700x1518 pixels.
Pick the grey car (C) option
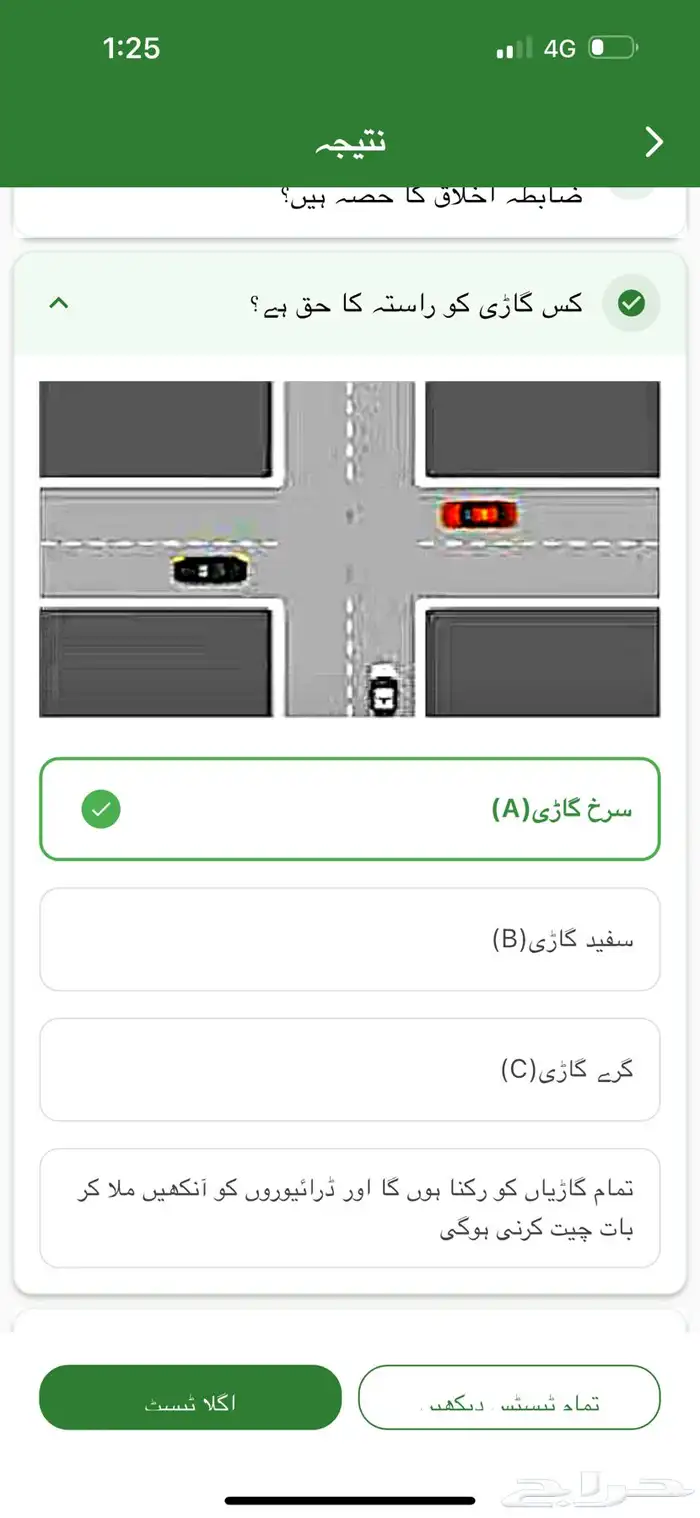coord(350,1069)
